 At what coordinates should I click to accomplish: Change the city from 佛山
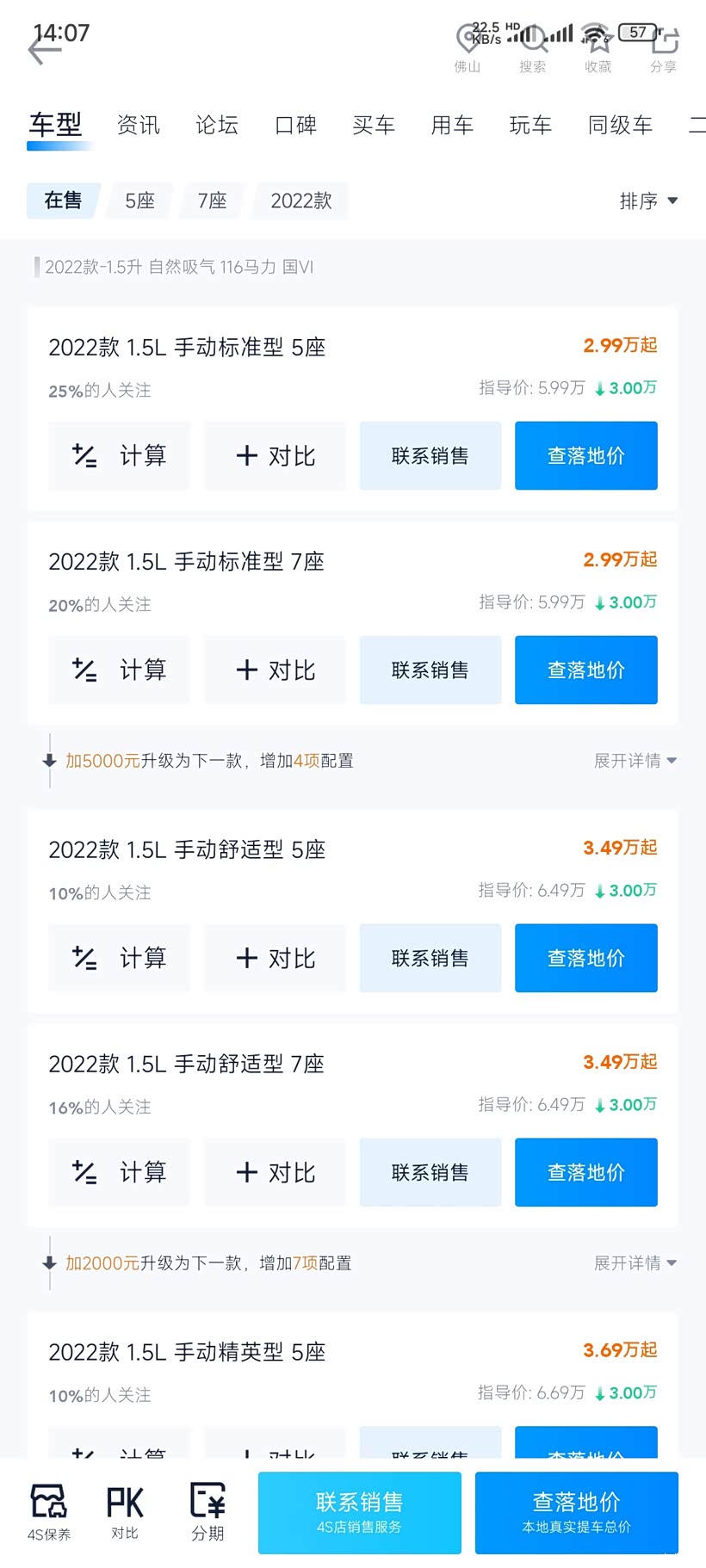(x=468, y=47)
